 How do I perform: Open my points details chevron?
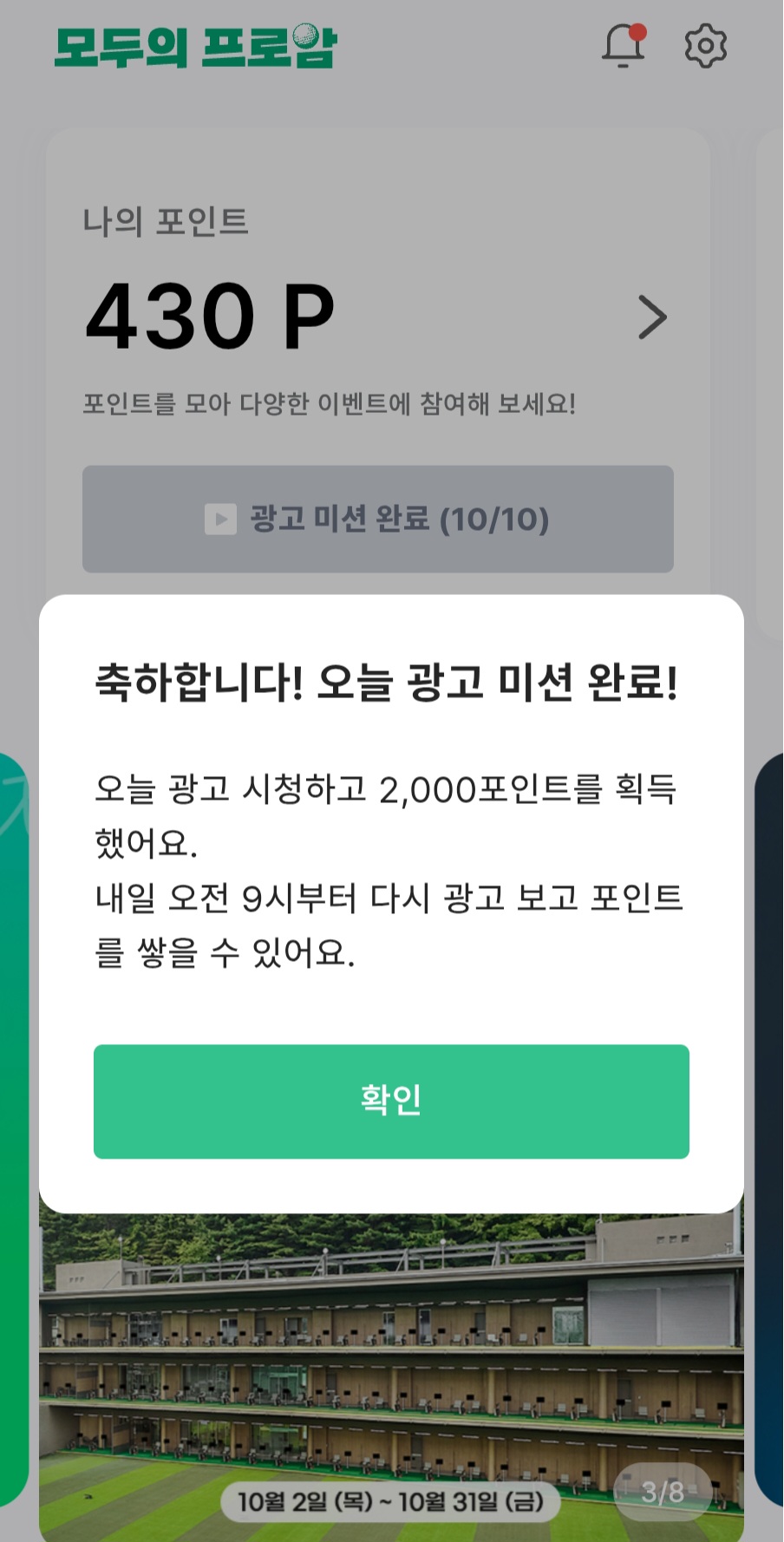[x=652, y=317]
